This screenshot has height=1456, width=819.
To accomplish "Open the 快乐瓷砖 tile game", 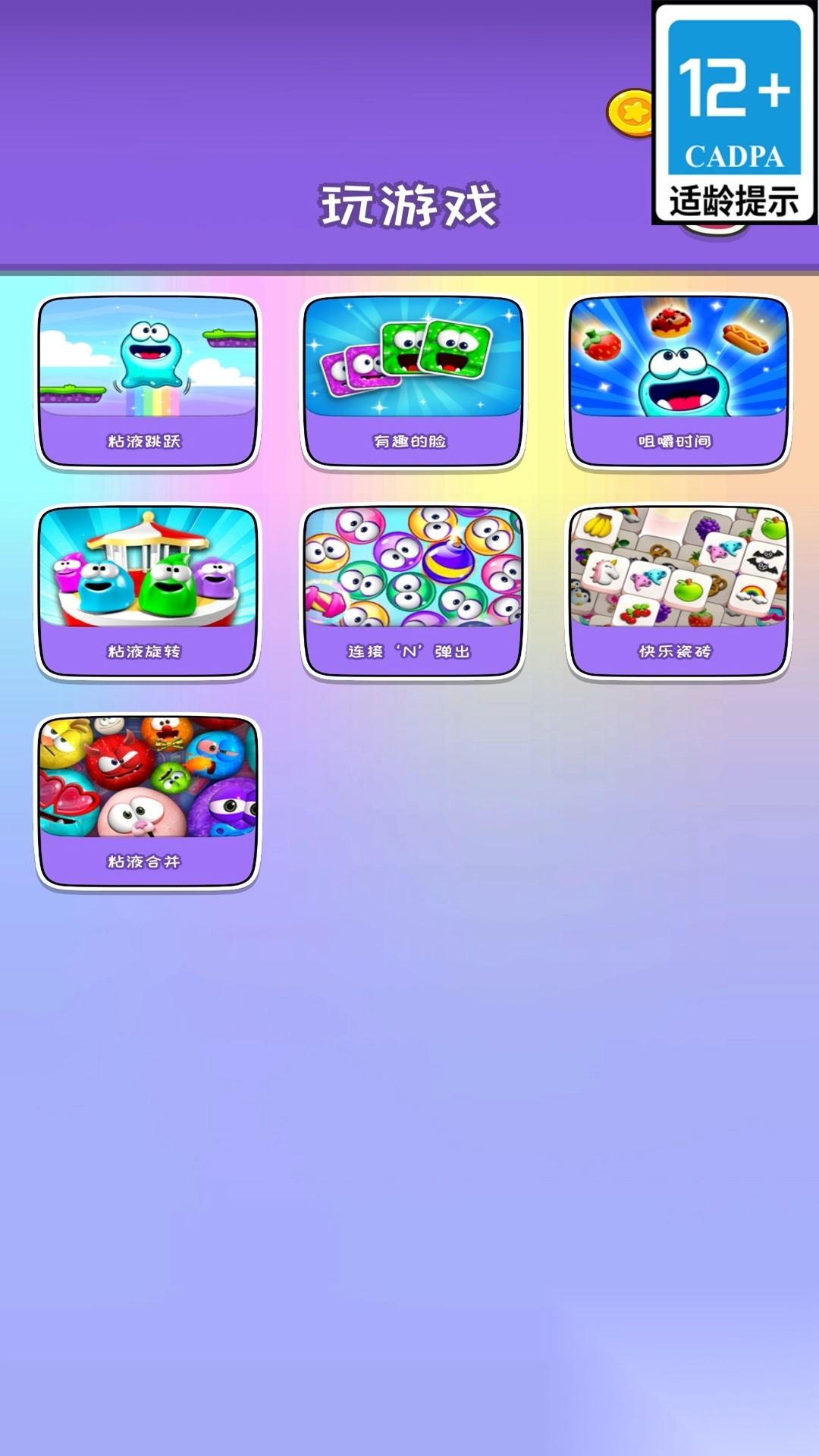I will pos(679,591).
